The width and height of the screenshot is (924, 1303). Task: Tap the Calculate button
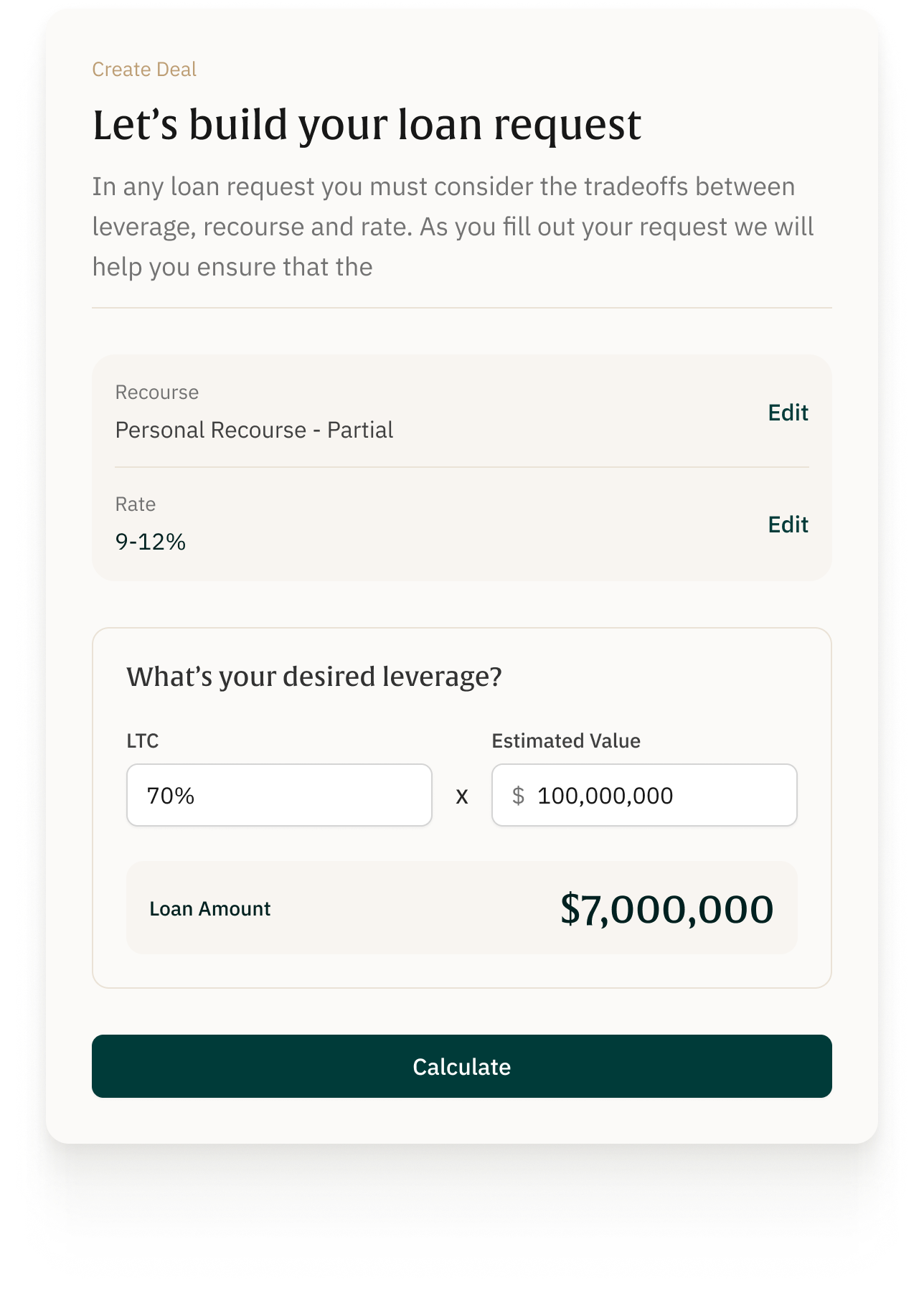(x=461, y=1066)
